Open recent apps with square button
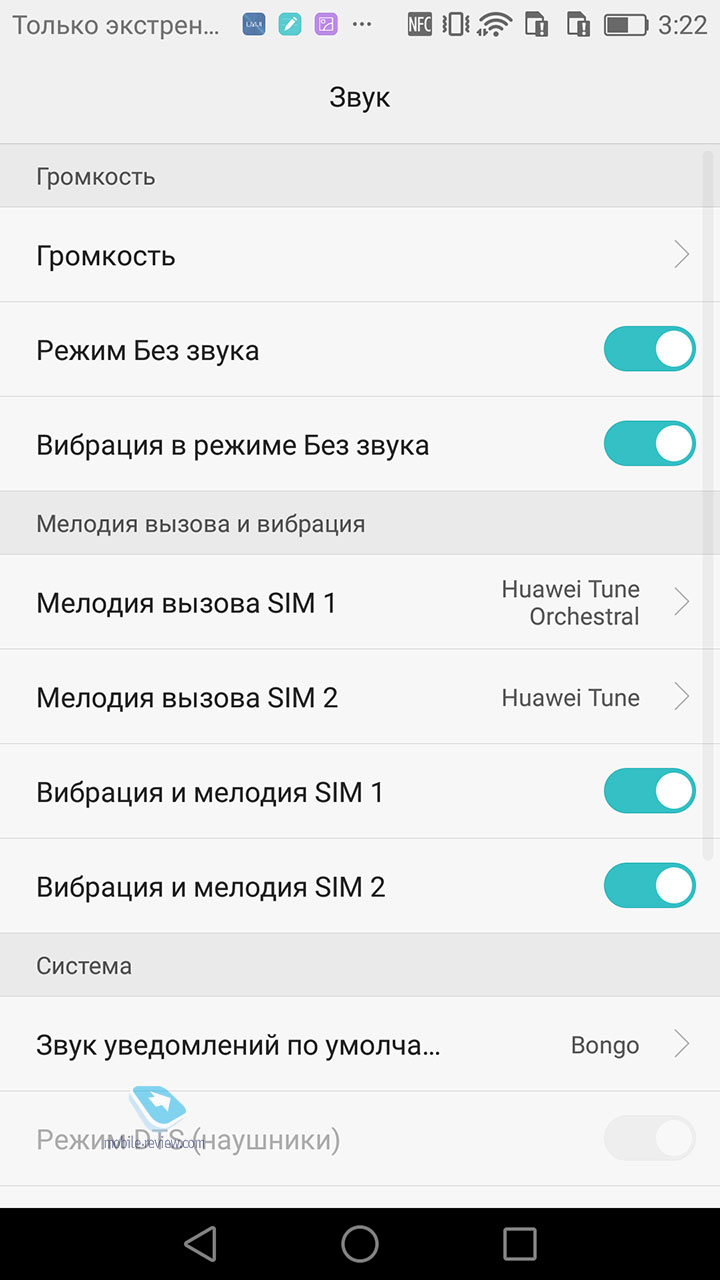This screenshot has width=720, height=1280. click(x=520, y=1244)
